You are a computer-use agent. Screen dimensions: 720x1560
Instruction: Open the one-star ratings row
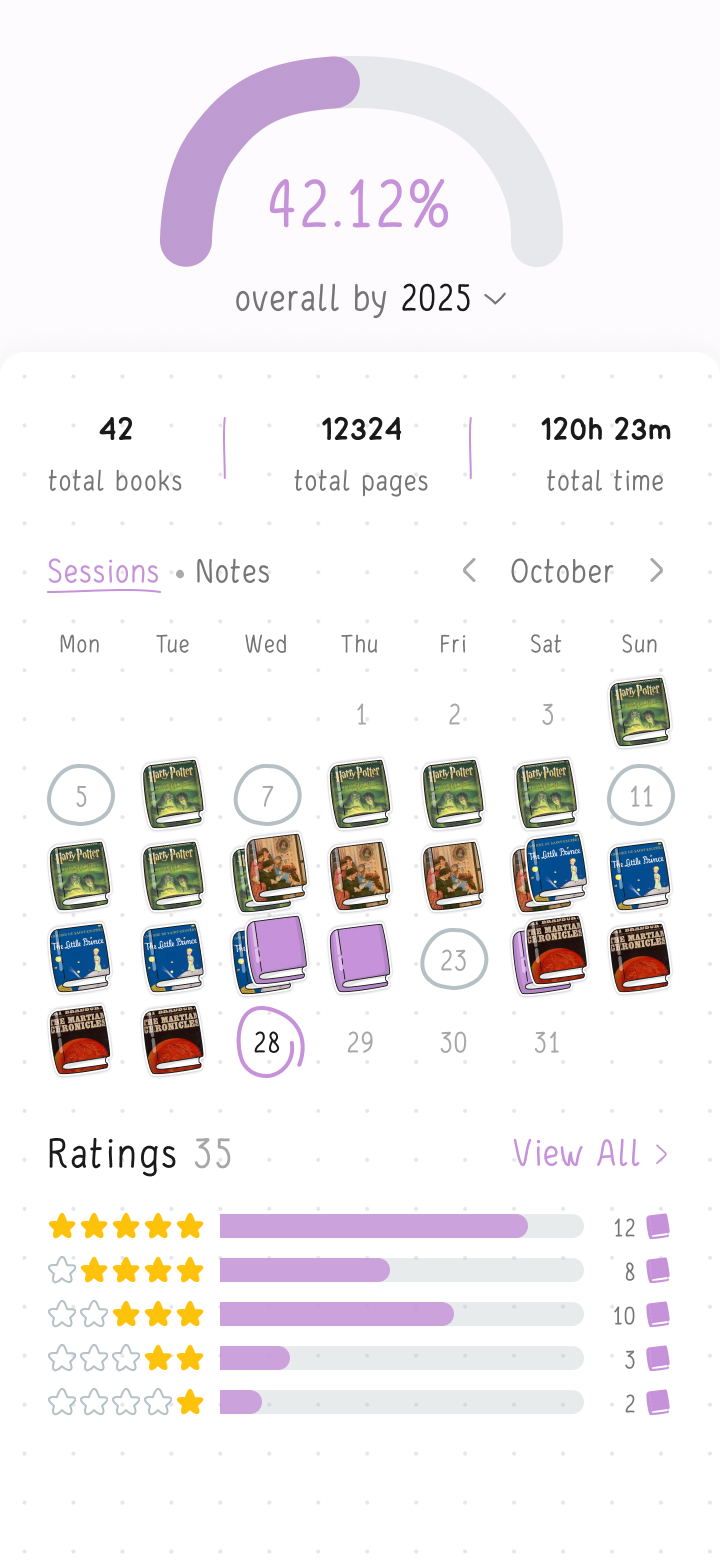(400, 1402)
